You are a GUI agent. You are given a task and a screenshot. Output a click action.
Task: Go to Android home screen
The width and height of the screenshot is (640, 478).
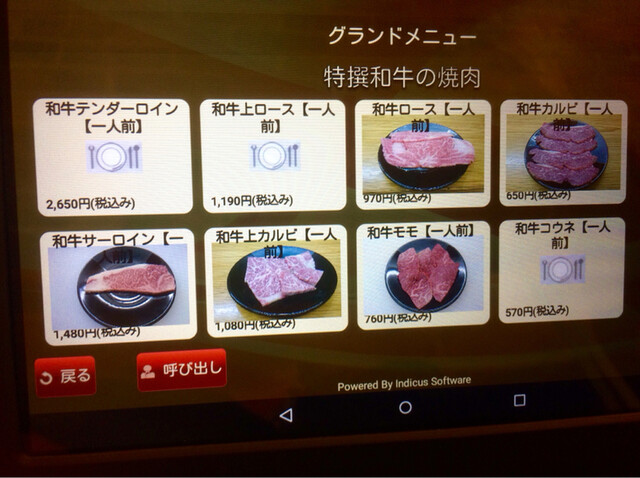tap(405, 408)
